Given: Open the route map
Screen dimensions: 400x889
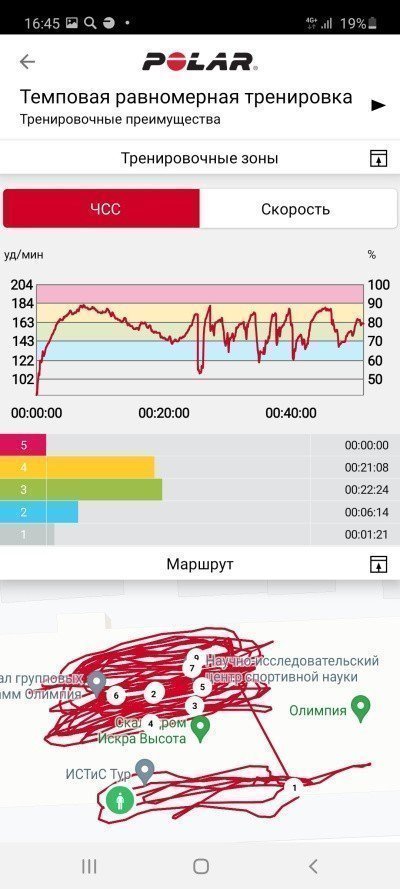Looking at the screenshot, I should click(200, 711).
